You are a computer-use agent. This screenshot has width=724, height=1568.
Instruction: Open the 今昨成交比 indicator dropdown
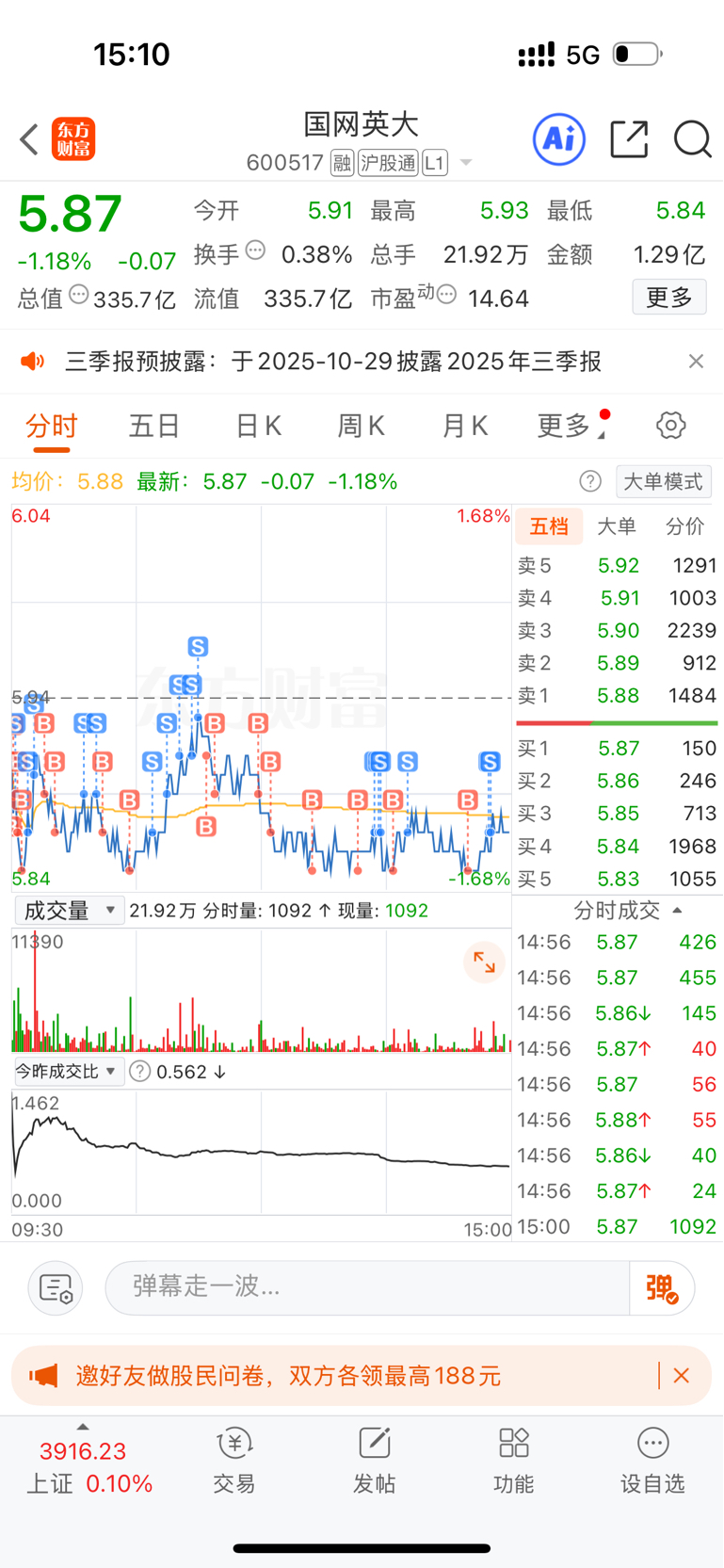tap(66, 1072)
